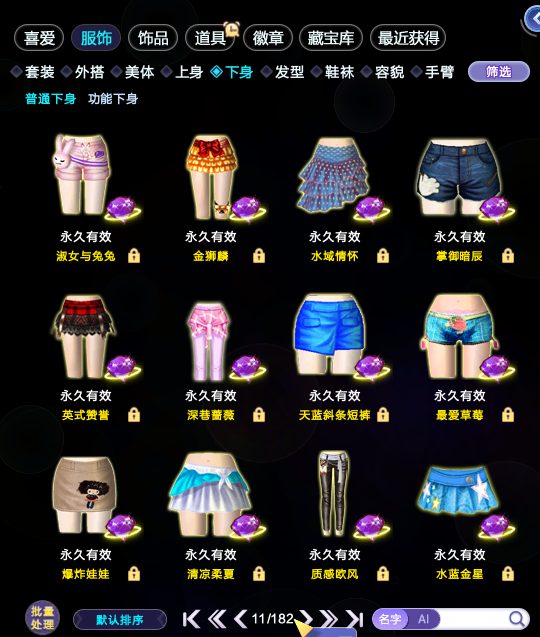
Task: Select the 套装 subcategory
Action: [x=33, y=72]
